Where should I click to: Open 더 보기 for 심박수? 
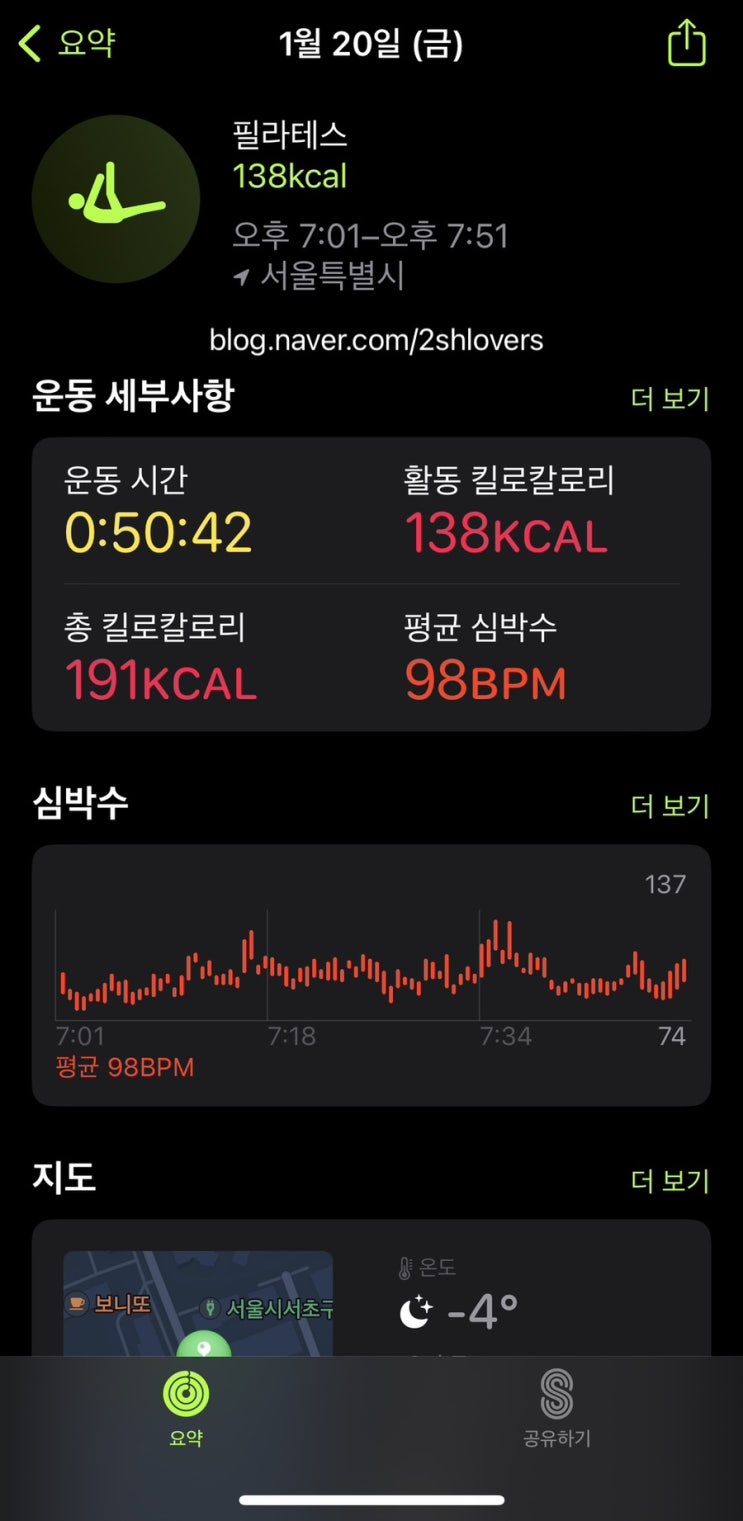pyautogui.click(x=669, y=806)
